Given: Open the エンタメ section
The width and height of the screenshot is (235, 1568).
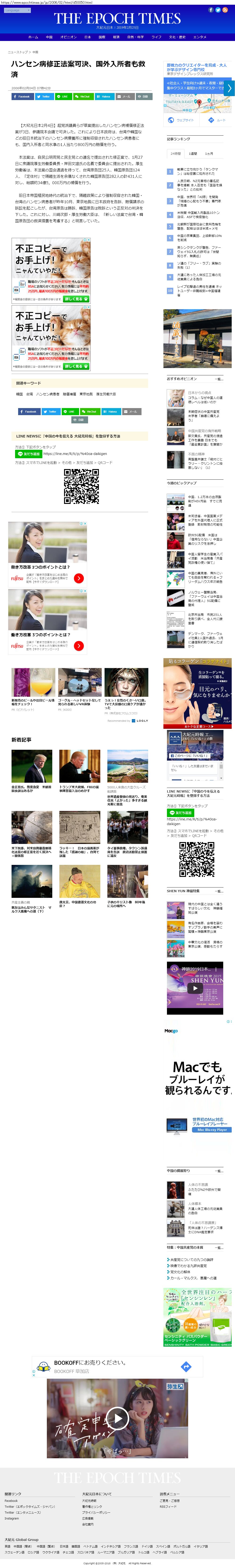Looking at the screenshot, I should click(200, 36).
